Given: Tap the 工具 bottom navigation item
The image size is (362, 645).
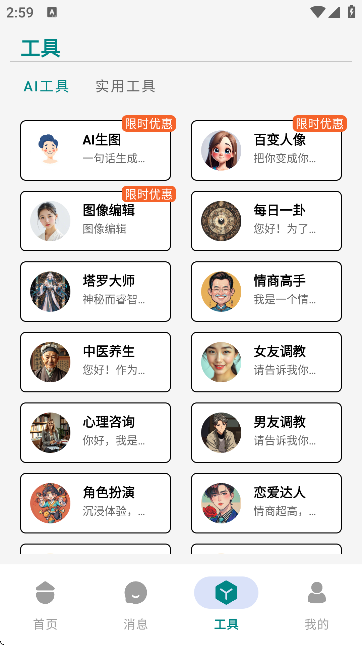Looking at the screenshot, I should coord(226,605).
